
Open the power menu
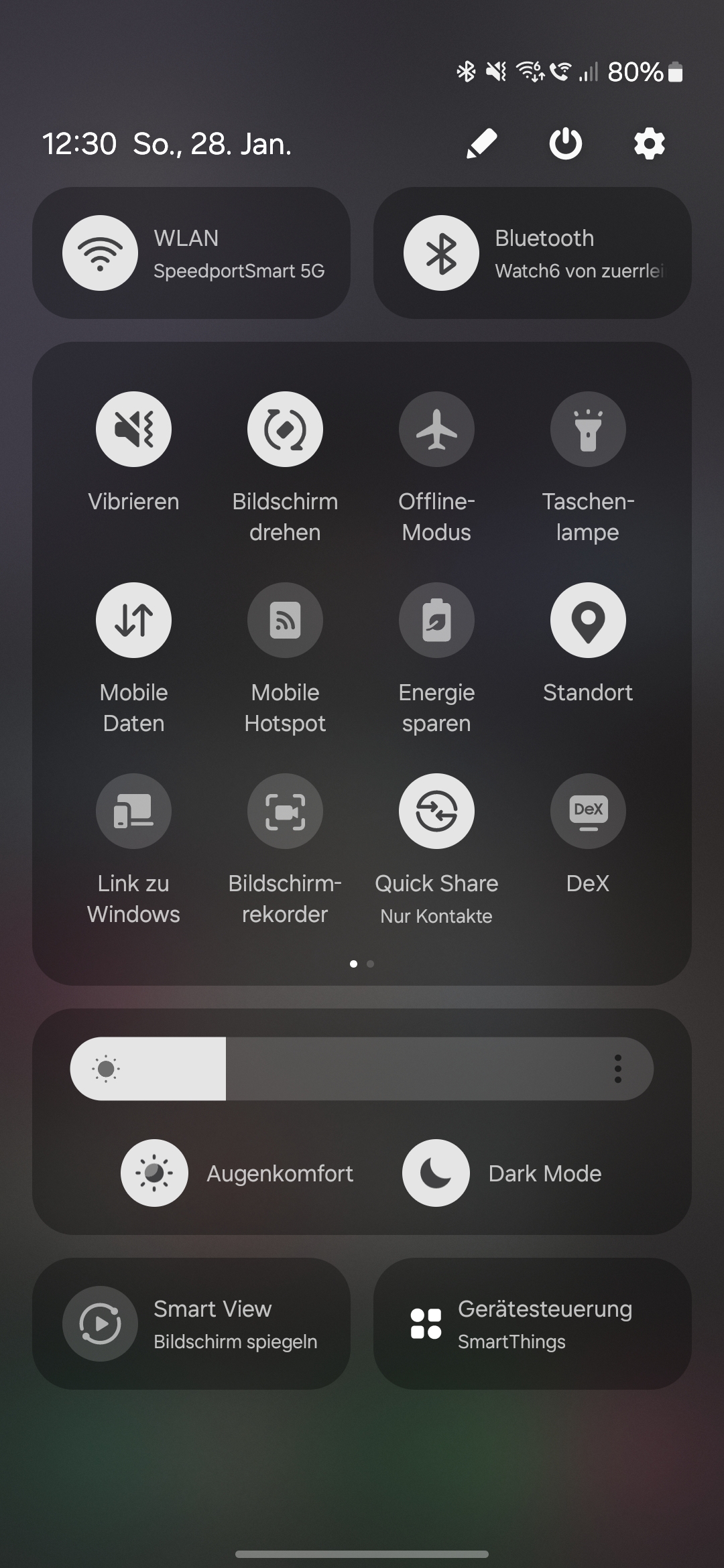point(566,143)
